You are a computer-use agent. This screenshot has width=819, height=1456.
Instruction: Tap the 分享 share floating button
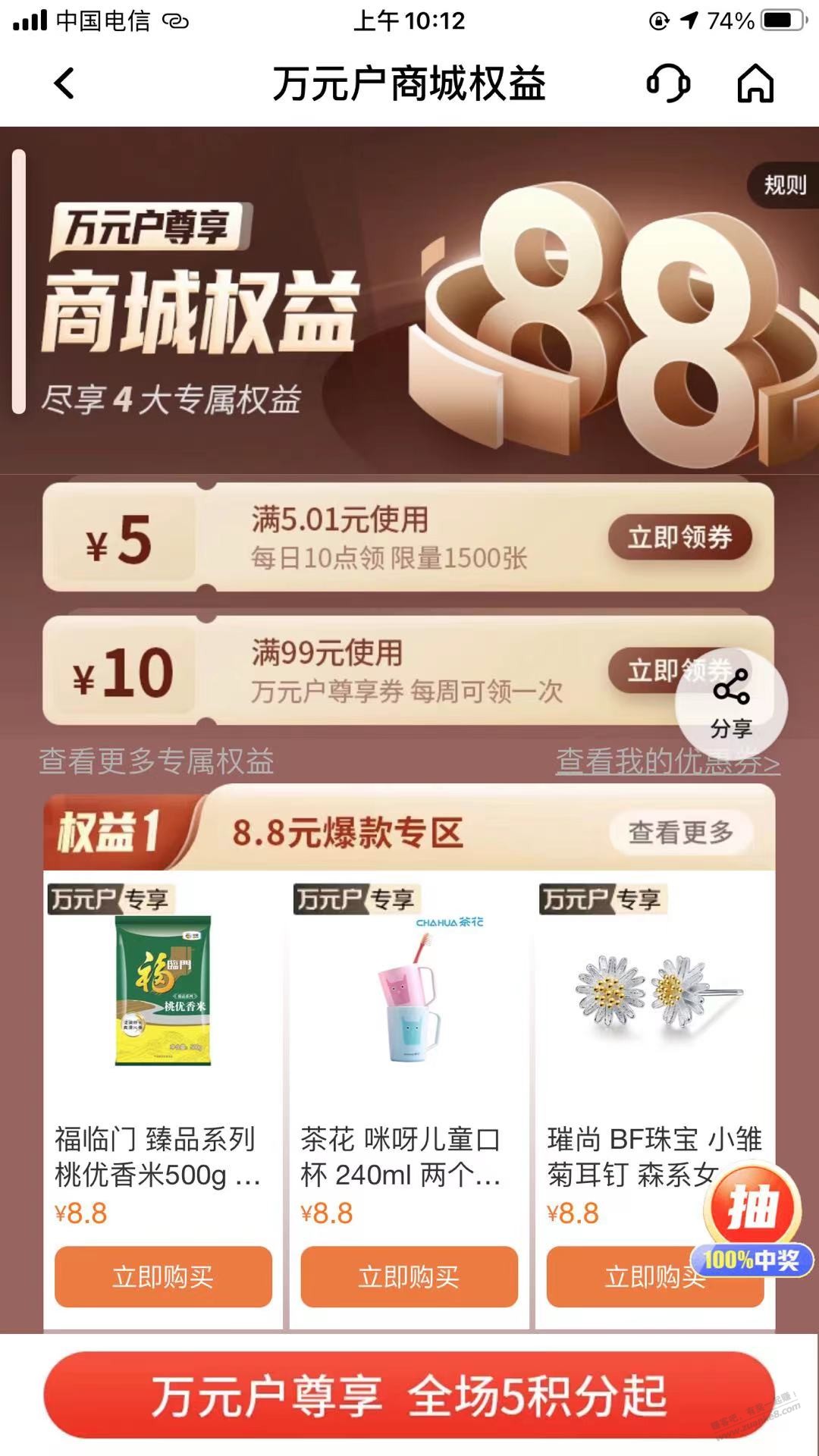point(731,704)
